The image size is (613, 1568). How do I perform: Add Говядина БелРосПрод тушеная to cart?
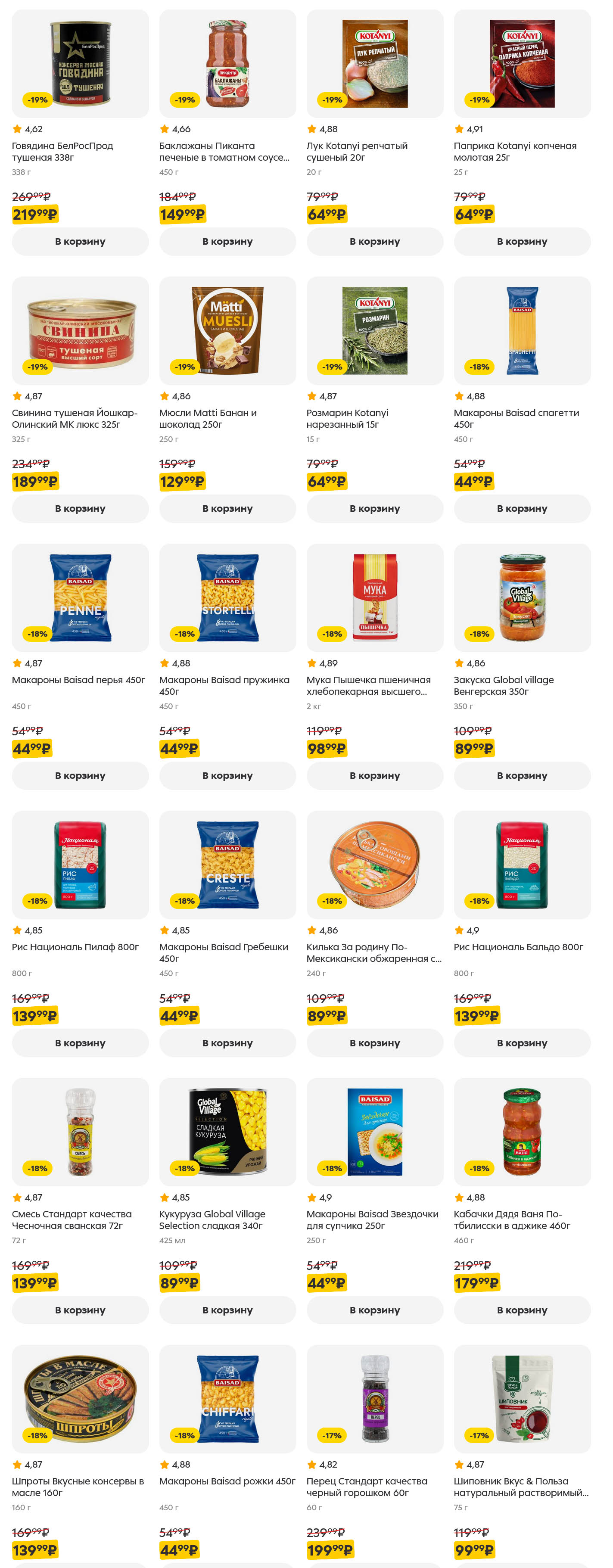click(x=80, y=241)
